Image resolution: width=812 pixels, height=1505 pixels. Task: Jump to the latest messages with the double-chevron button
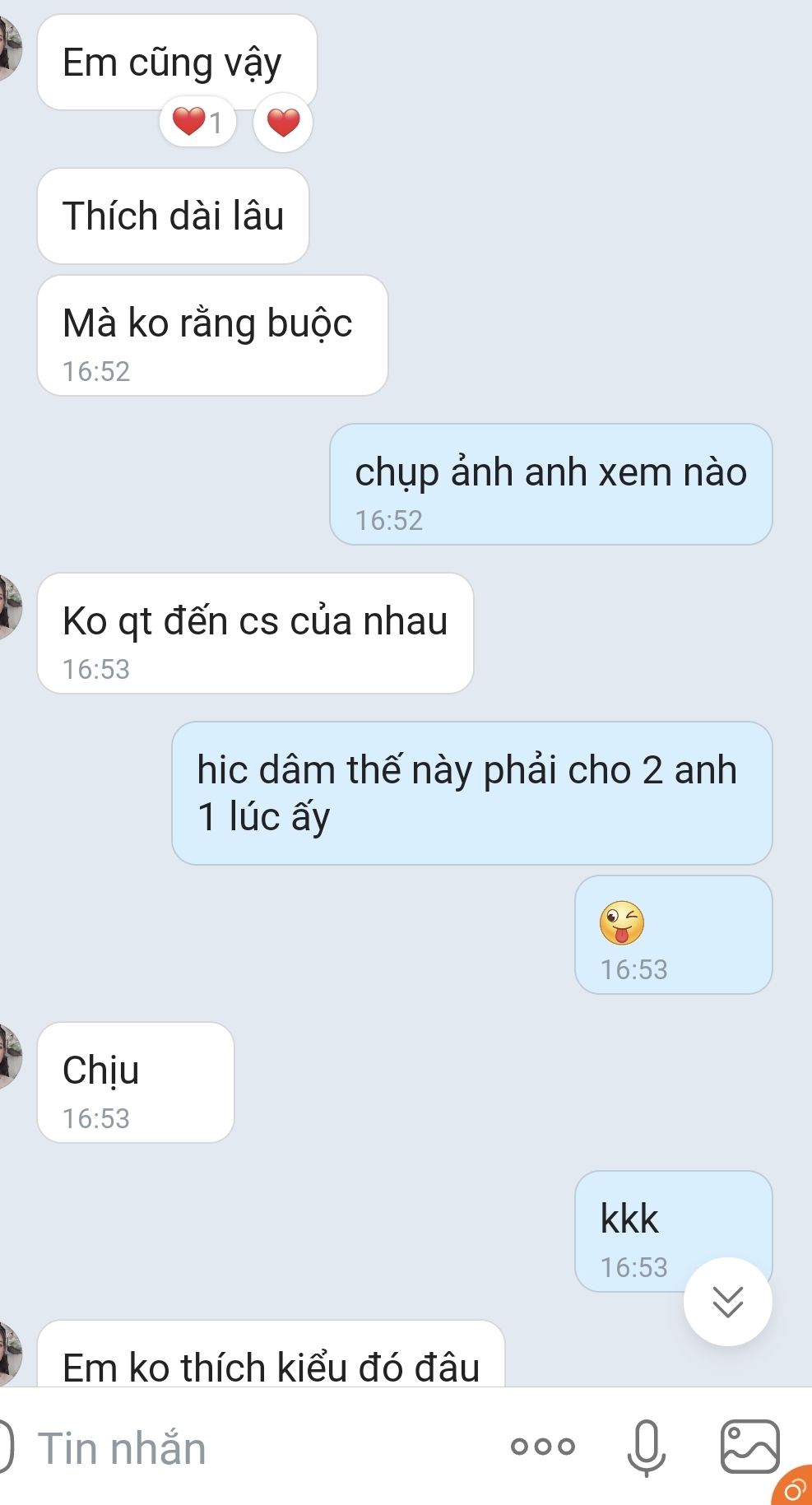[x=727, y=1302]
